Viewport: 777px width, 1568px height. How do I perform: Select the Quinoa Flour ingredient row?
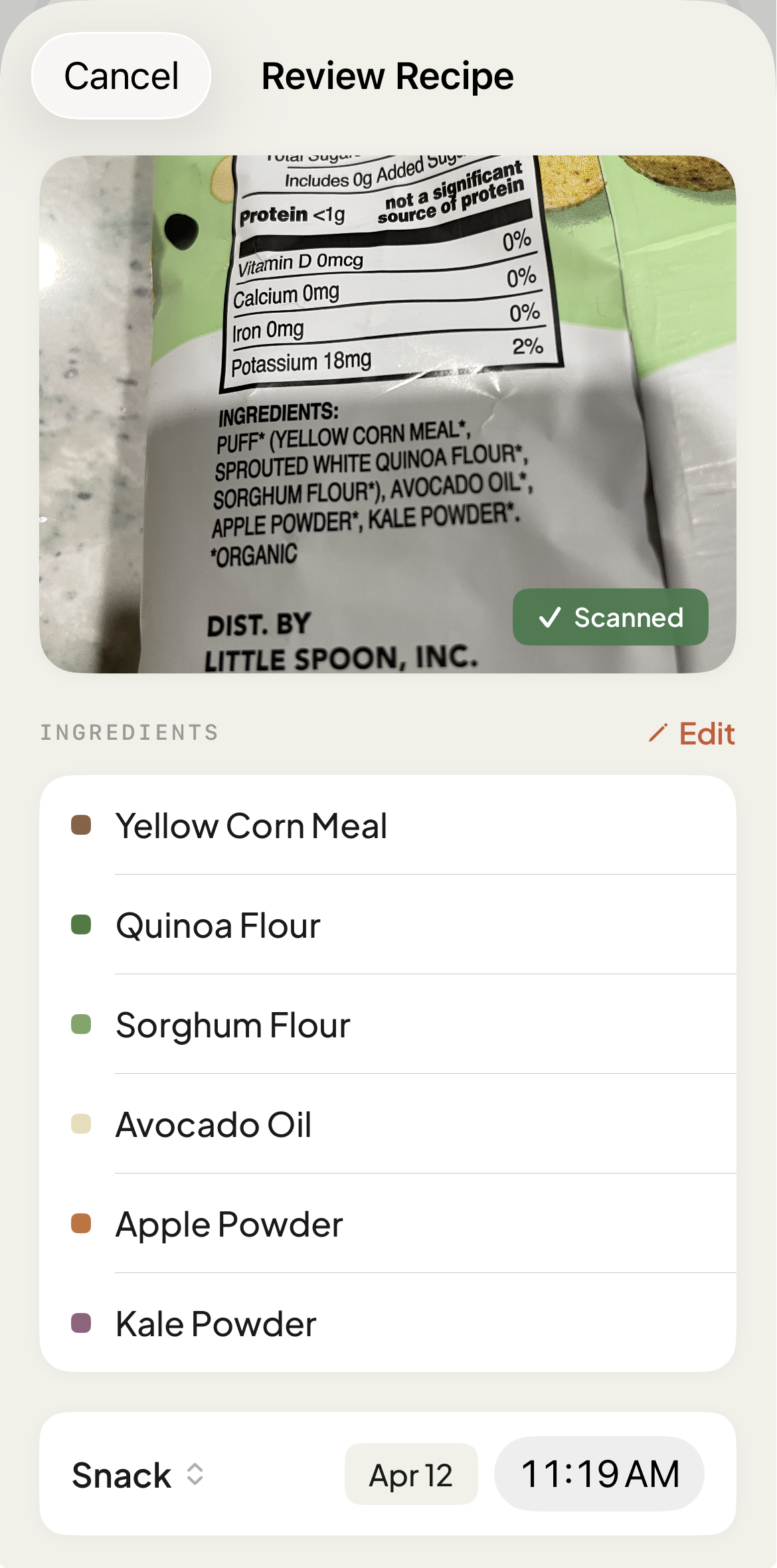(x=388, y=924)
